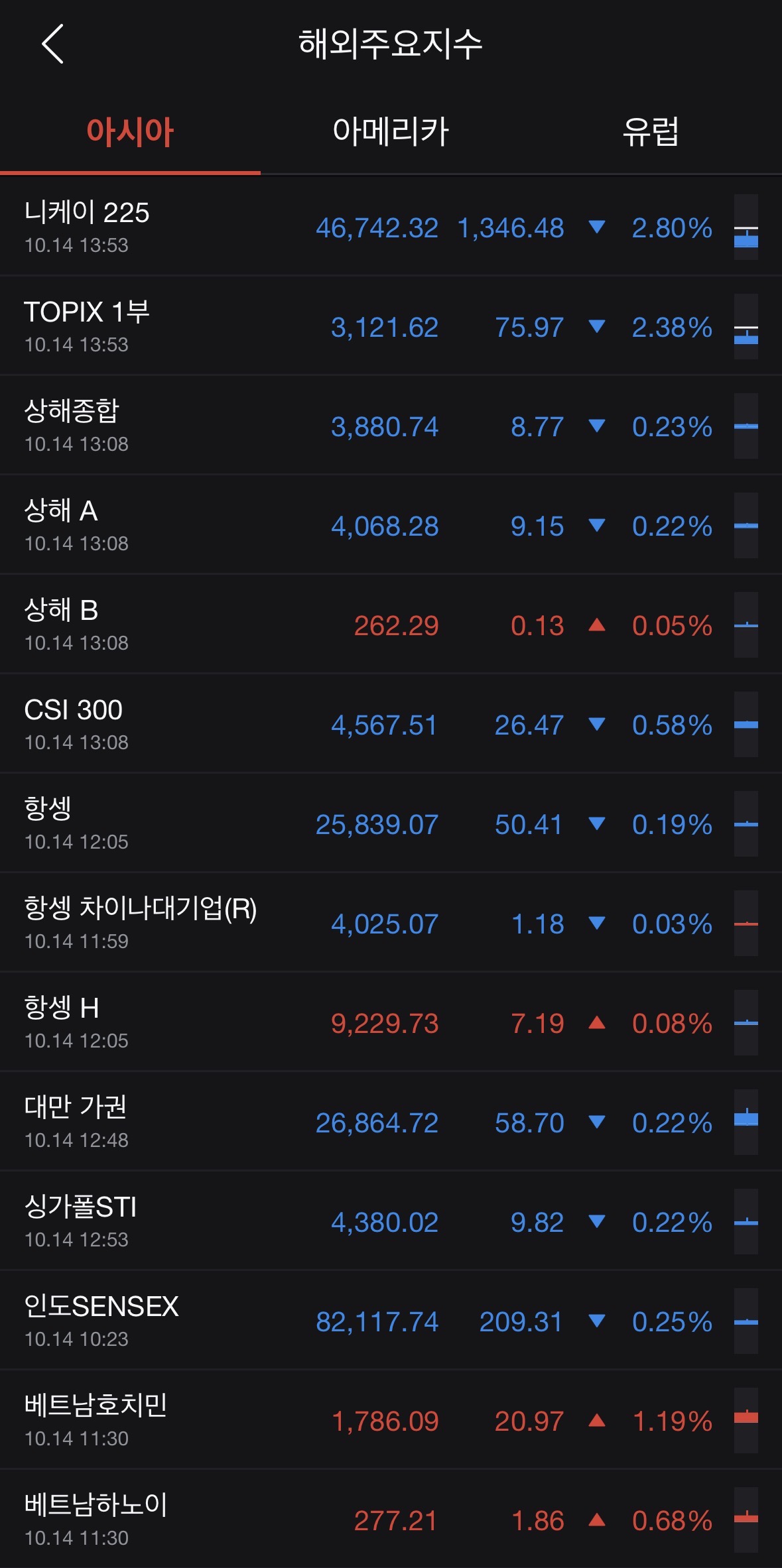Viewport: 782px width, 1568px height.
Task: Switch to the 유럽 tab
Action: pos(651,131)
